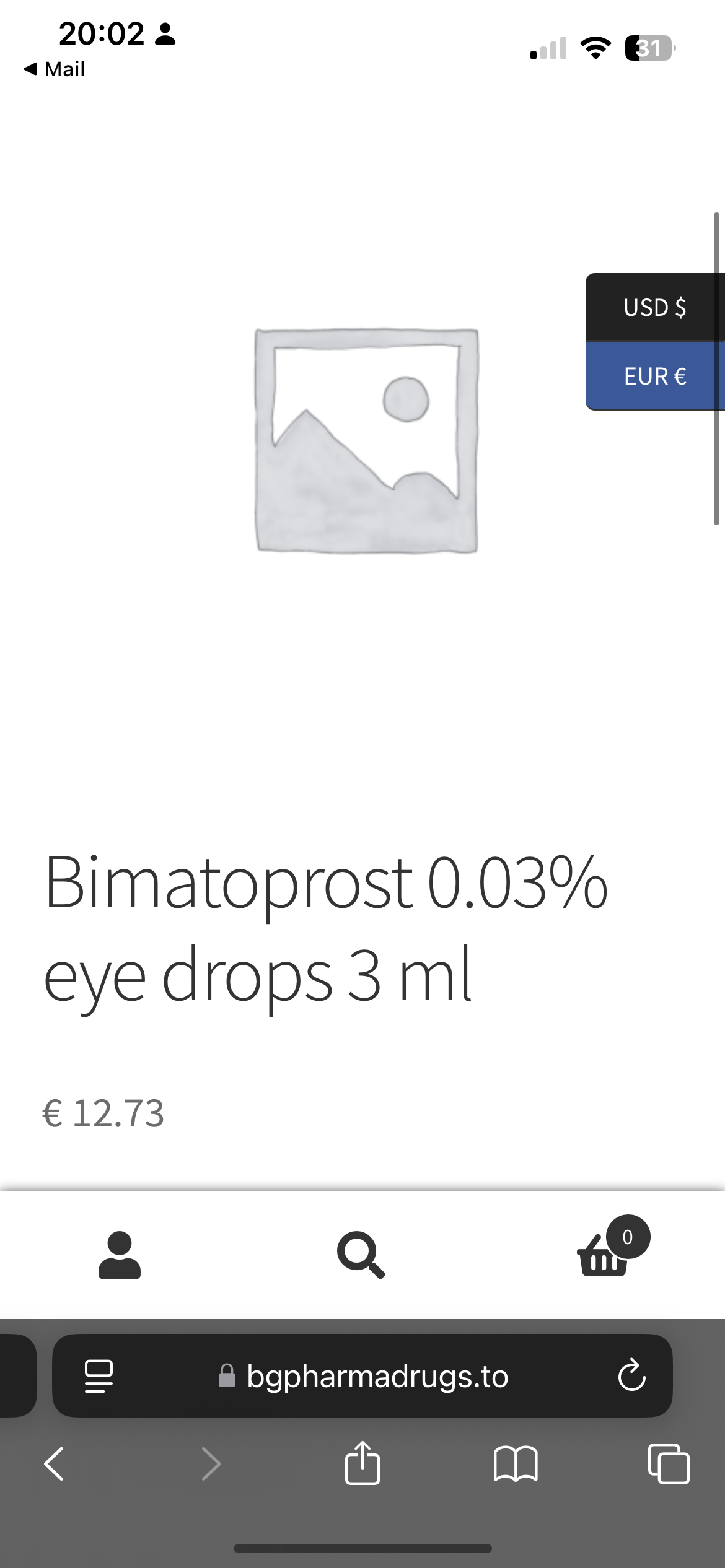Show all open Safari tabs
Viewport: 725px width, 1568px height.
668,1464
